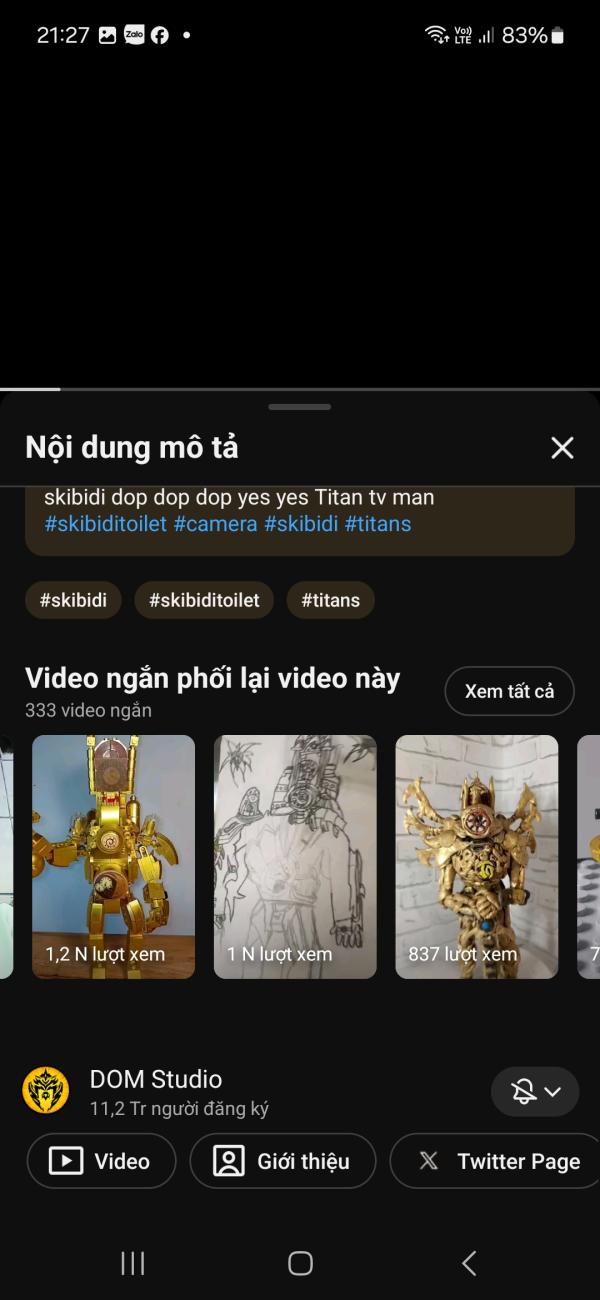Viewport: 600px width, 1300px height.
Task: Select the #skibiditoilet chip
Action: tap(204, 600)
